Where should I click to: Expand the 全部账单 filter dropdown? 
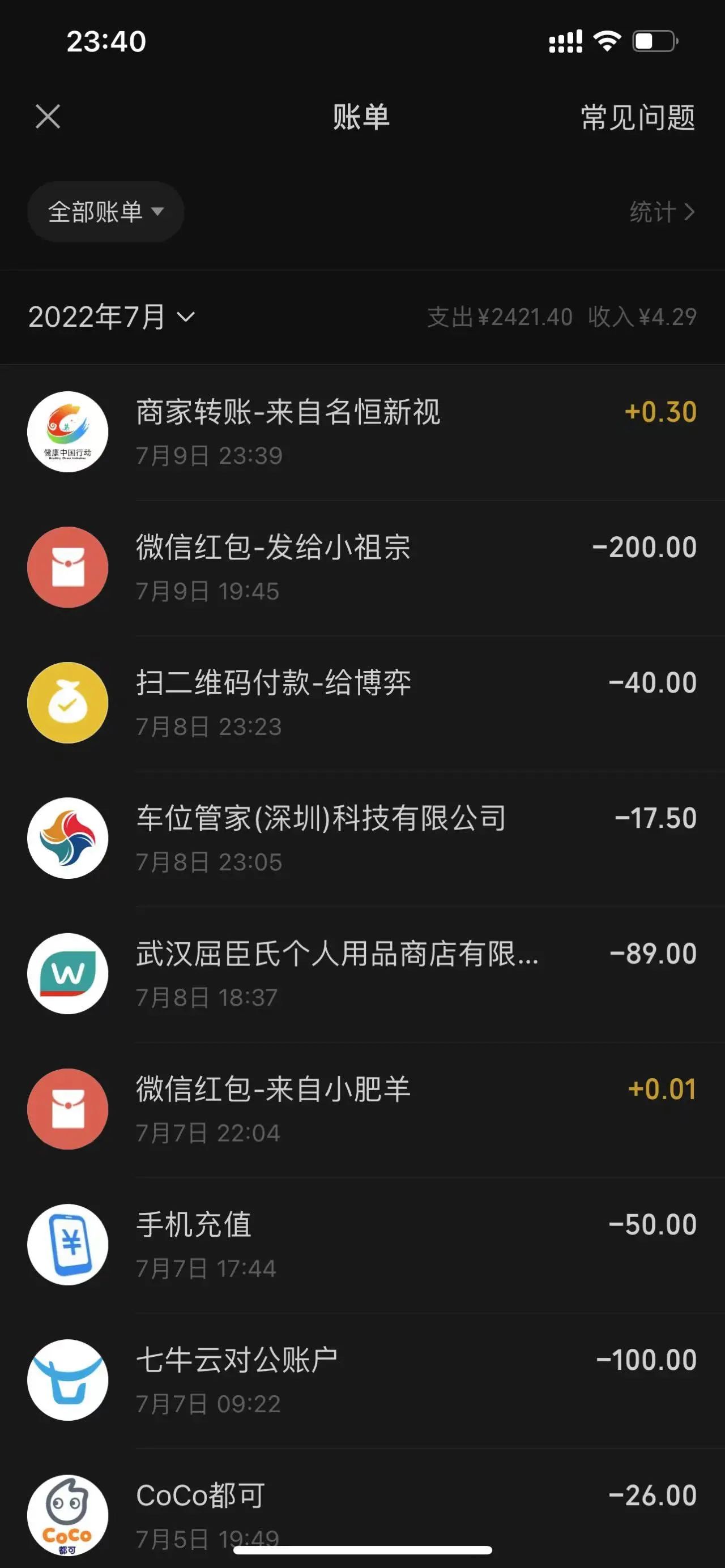pyautogui.click(x=105, y=212)
